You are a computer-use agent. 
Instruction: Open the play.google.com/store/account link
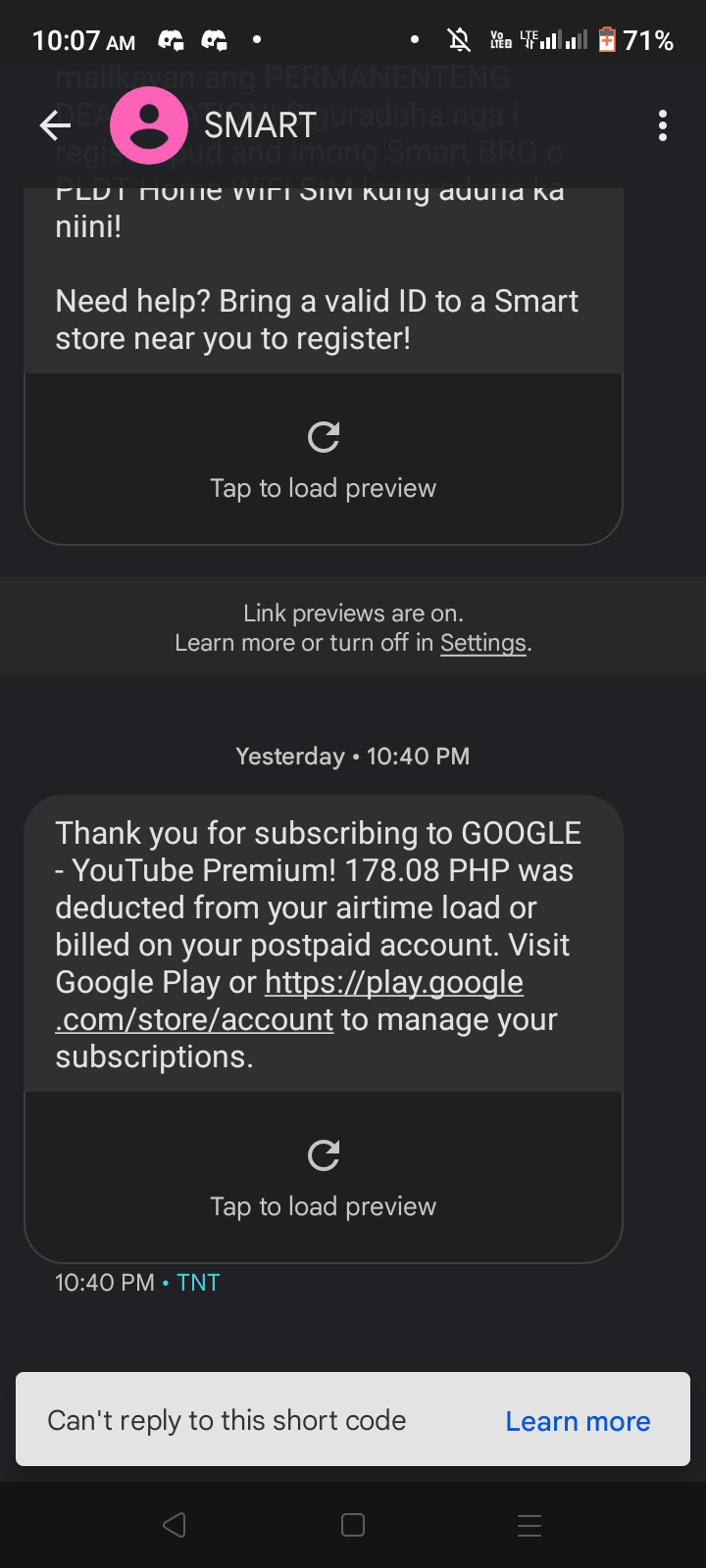[x=289, y=1001]
